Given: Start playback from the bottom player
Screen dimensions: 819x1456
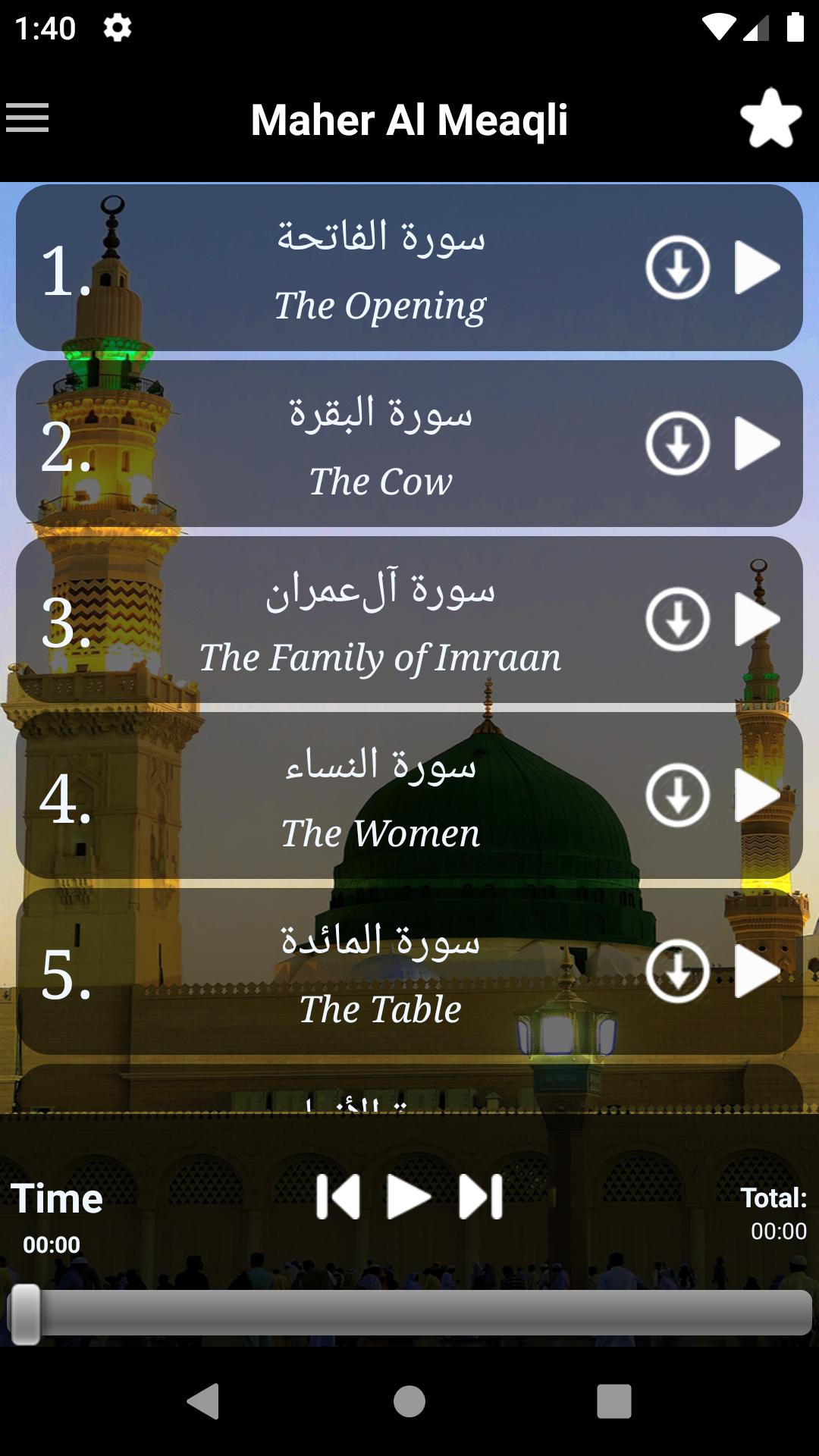Looking at the screenshot, I should tap(409, 1197).
